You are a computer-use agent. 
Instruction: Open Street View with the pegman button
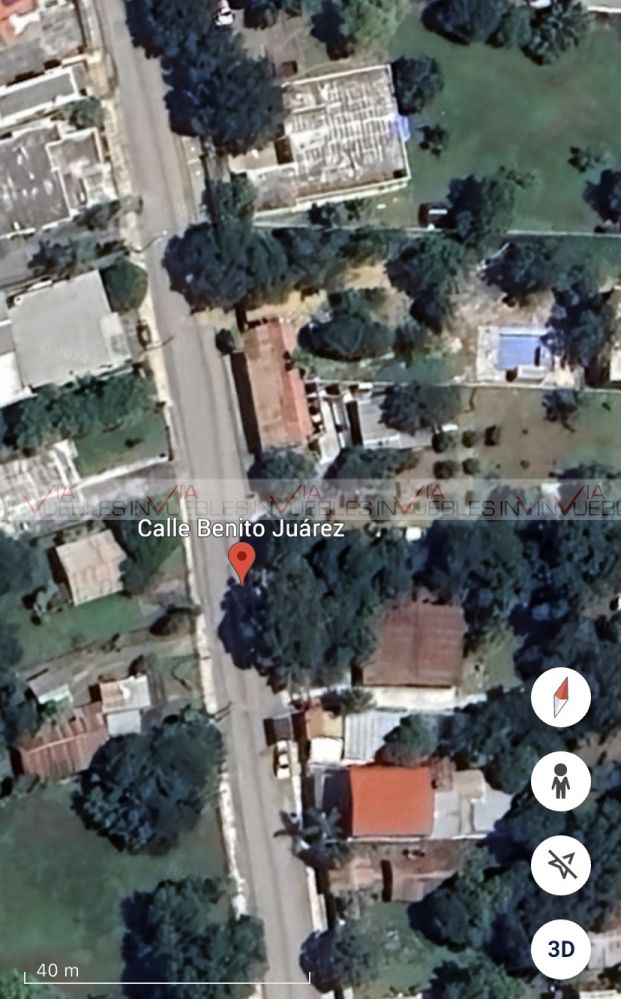(x=561, y=781)
